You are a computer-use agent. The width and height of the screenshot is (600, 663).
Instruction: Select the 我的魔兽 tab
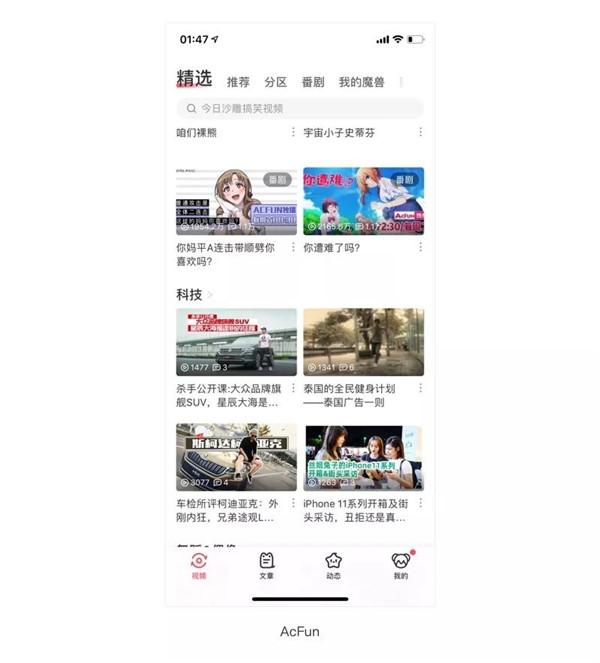click(361, 82)
